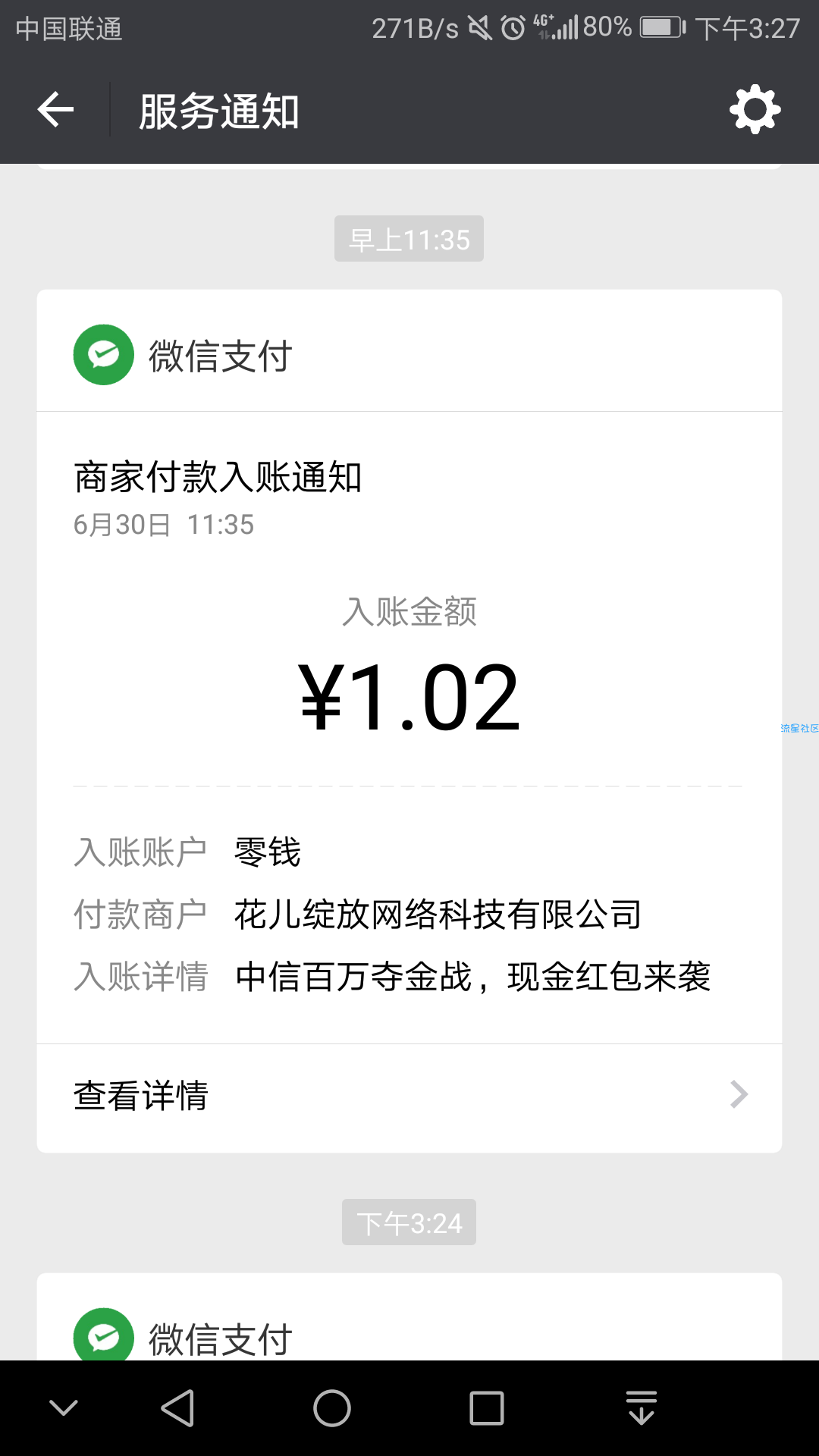
Task: Tap the system back triangle button
Action: (178, 1408)
